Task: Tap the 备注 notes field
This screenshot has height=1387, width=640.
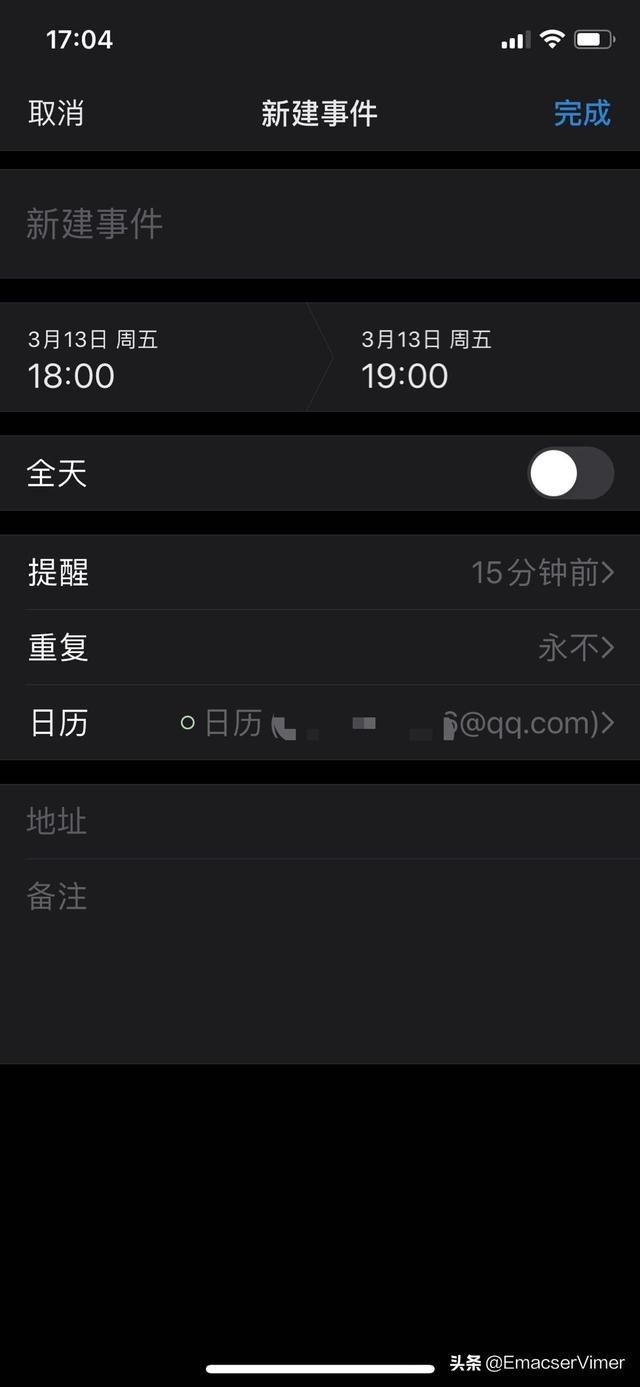Action: pos(320,961)
